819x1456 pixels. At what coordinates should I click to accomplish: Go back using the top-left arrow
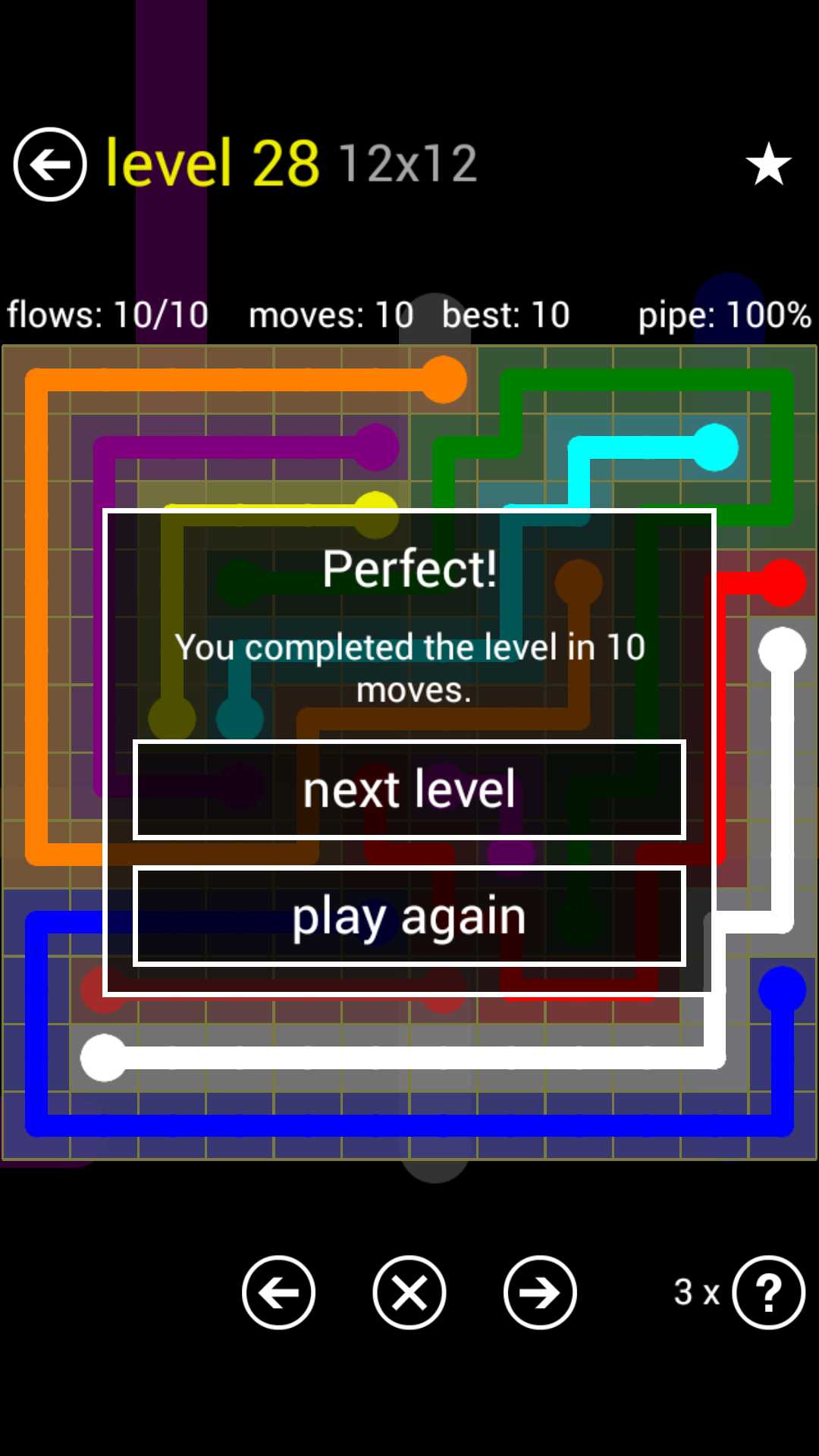pyautogui.click(x=50, y=164)
